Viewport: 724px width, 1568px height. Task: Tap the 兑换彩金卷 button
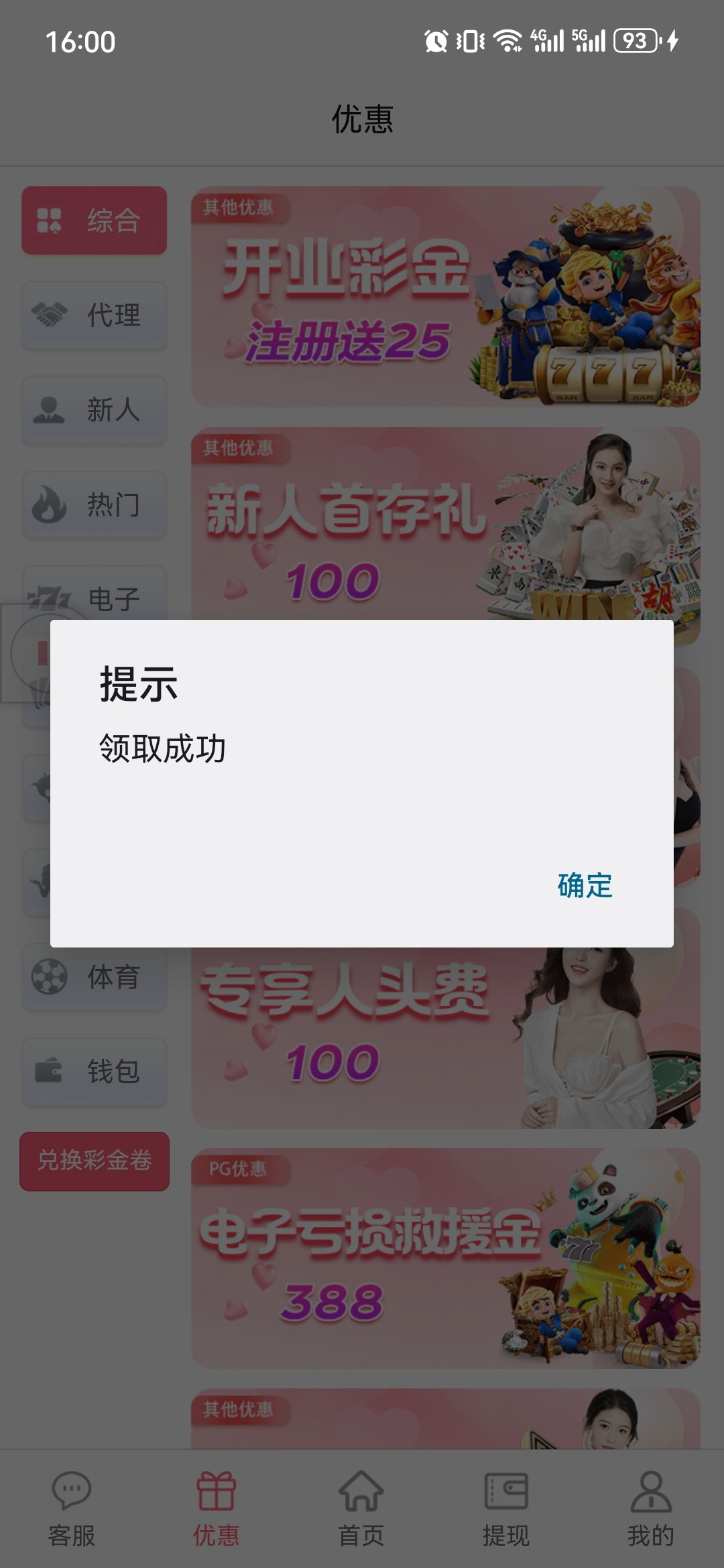coord(95,1161)
